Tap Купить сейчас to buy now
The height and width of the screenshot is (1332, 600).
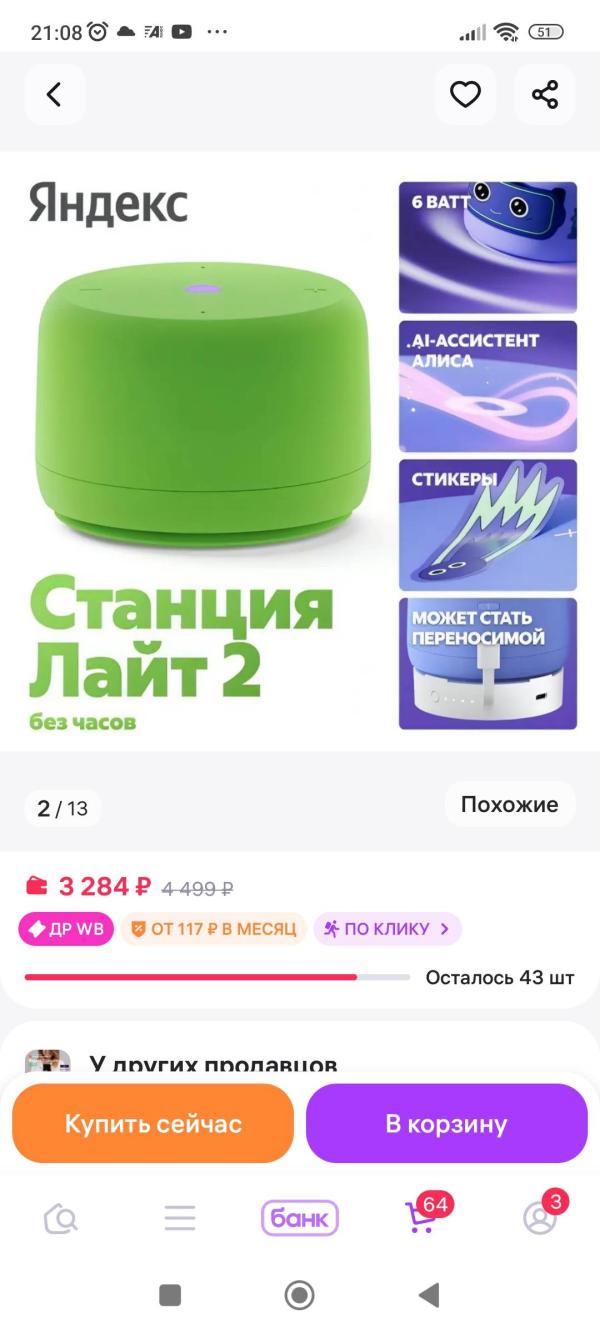coord(153,1123)
